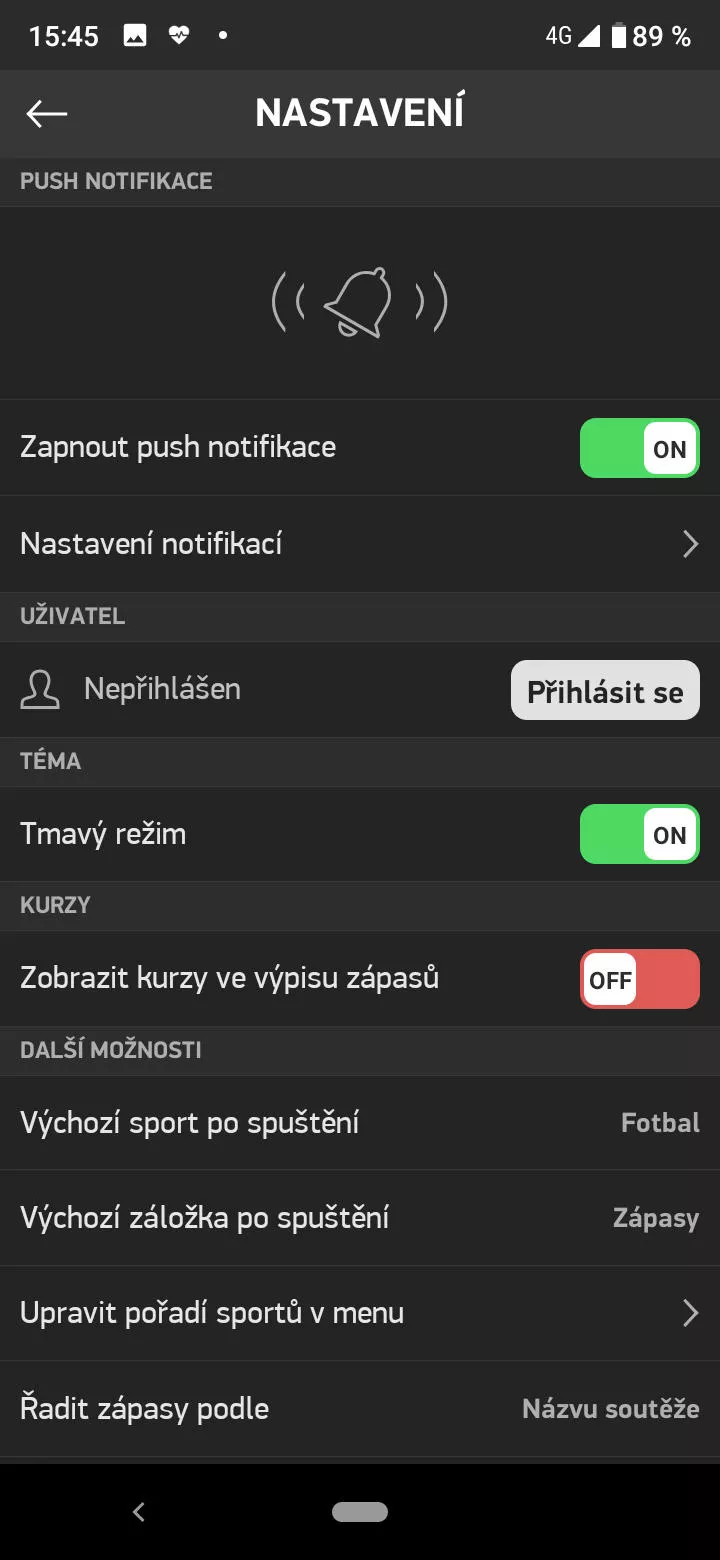Go back using the arrow icon
The height and width of the screenshot is (1560, 720).
(47, 114)
